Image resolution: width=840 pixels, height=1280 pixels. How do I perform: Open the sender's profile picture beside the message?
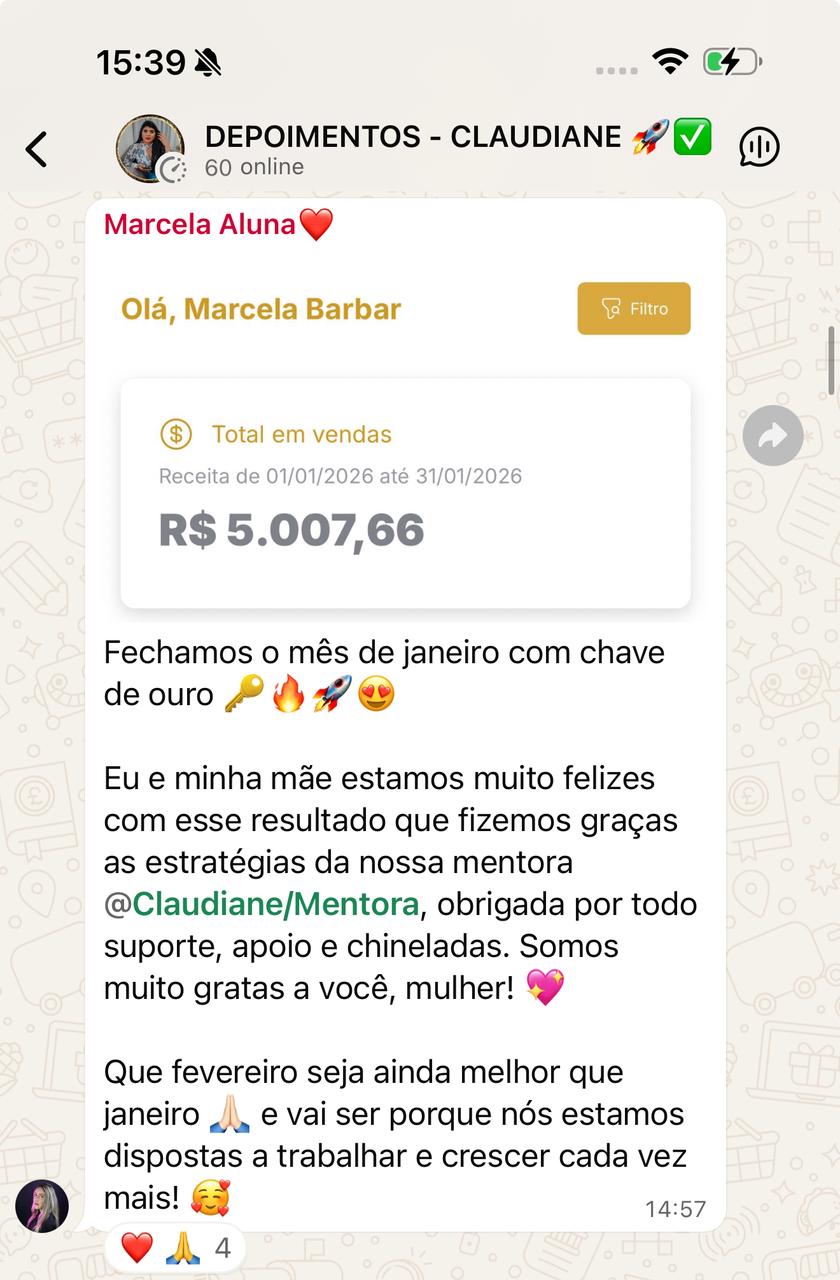coord(42,1205)
